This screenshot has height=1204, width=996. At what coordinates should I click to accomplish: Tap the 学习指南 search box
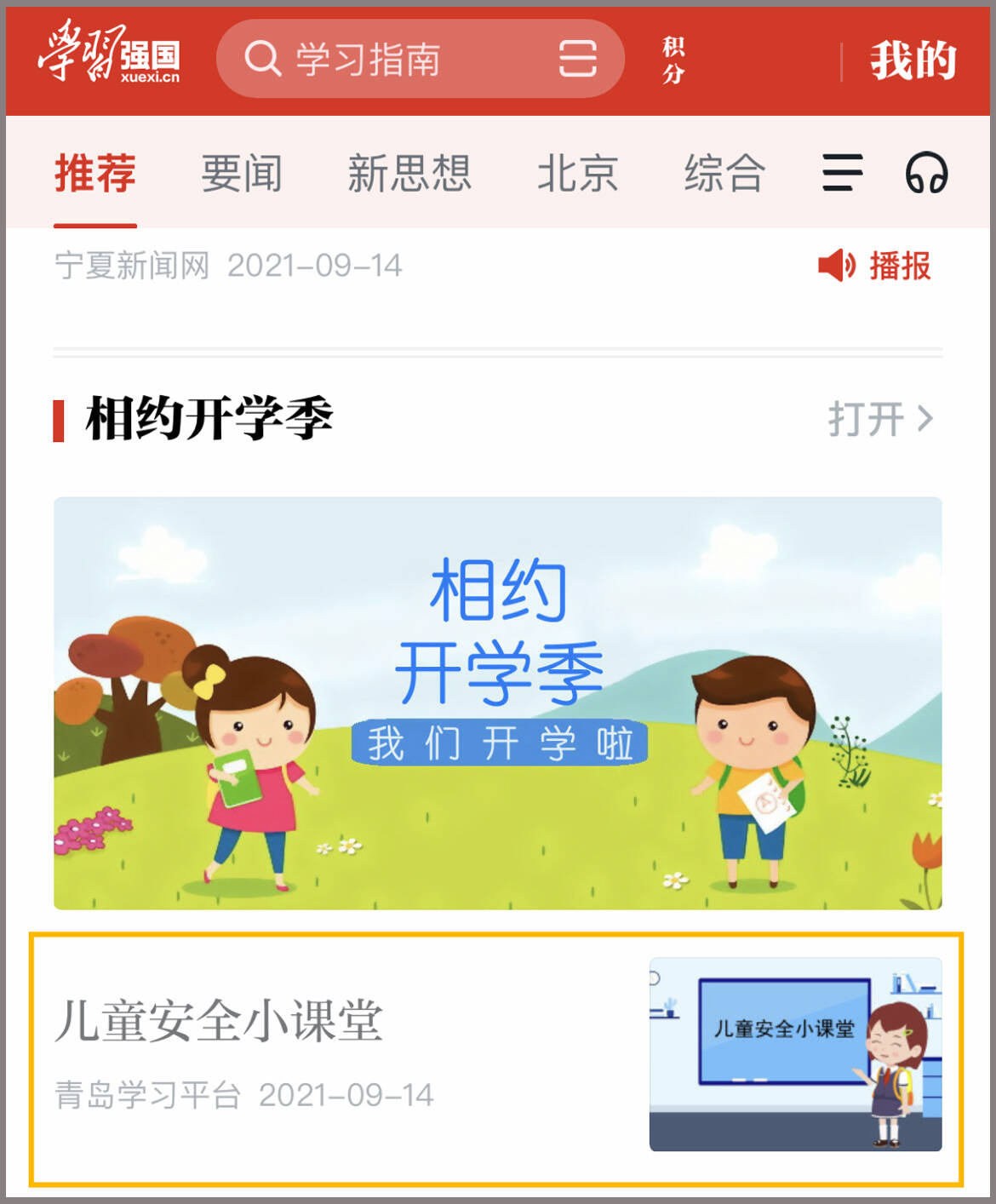(x=383, y=60)
